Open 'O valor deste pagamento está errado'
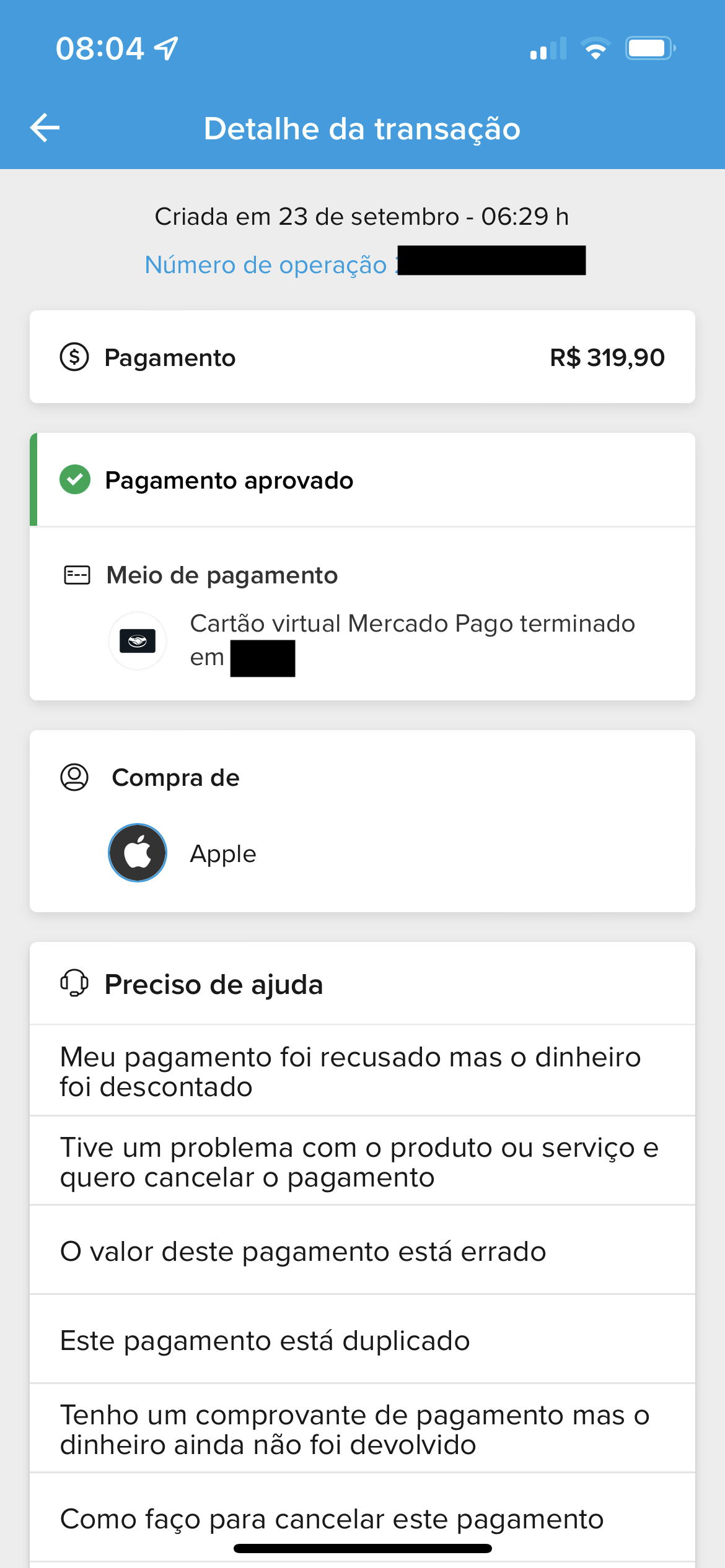 (303, 1251)
